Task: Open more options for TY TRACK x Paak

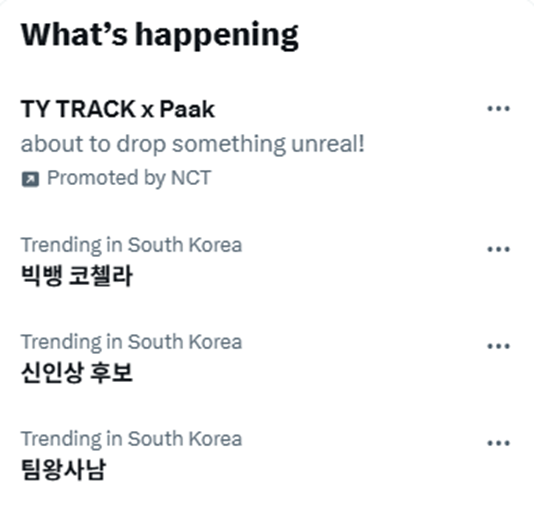Action: (x=498, y=109)
